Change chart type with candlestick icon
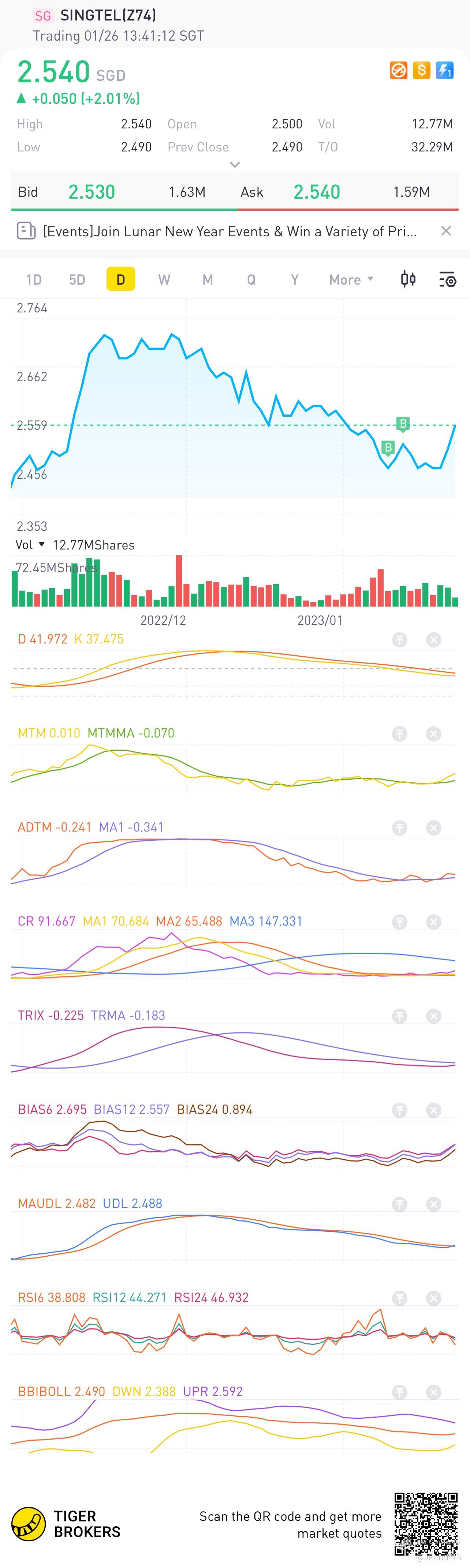 click(408, 280)
